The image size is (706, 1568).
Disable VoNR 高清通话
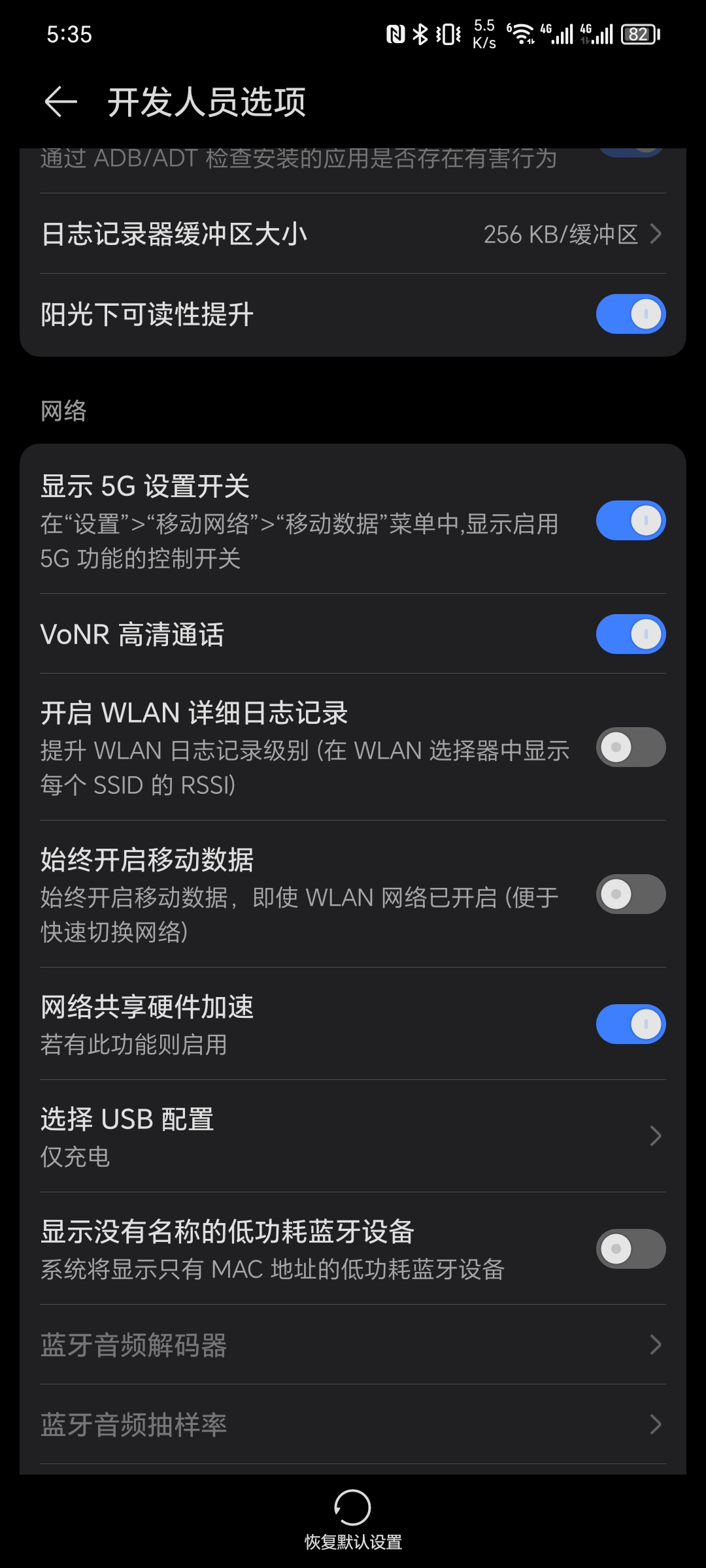[x=630, y=633]
